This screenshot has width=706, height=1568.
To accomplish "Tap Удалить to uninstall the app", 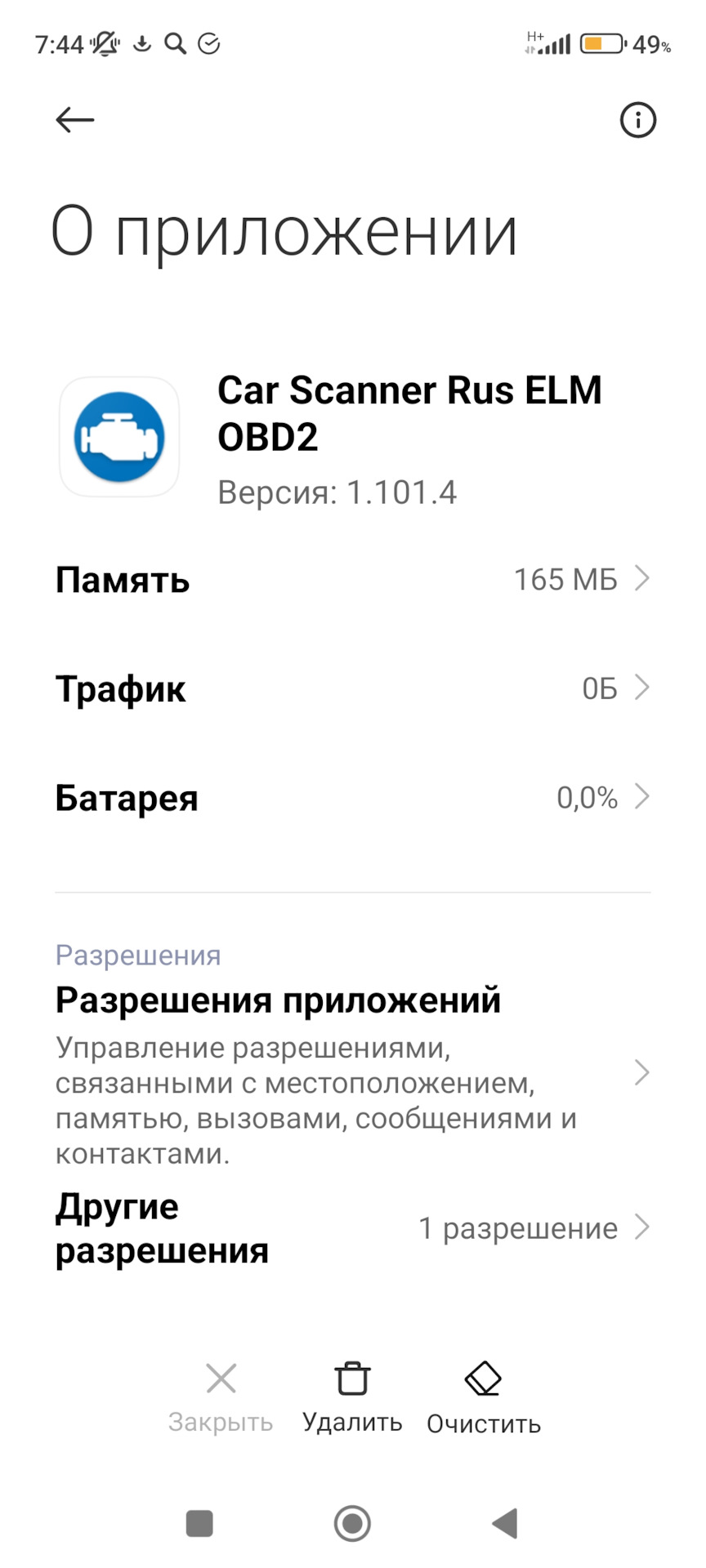I will click(352, 1397).
